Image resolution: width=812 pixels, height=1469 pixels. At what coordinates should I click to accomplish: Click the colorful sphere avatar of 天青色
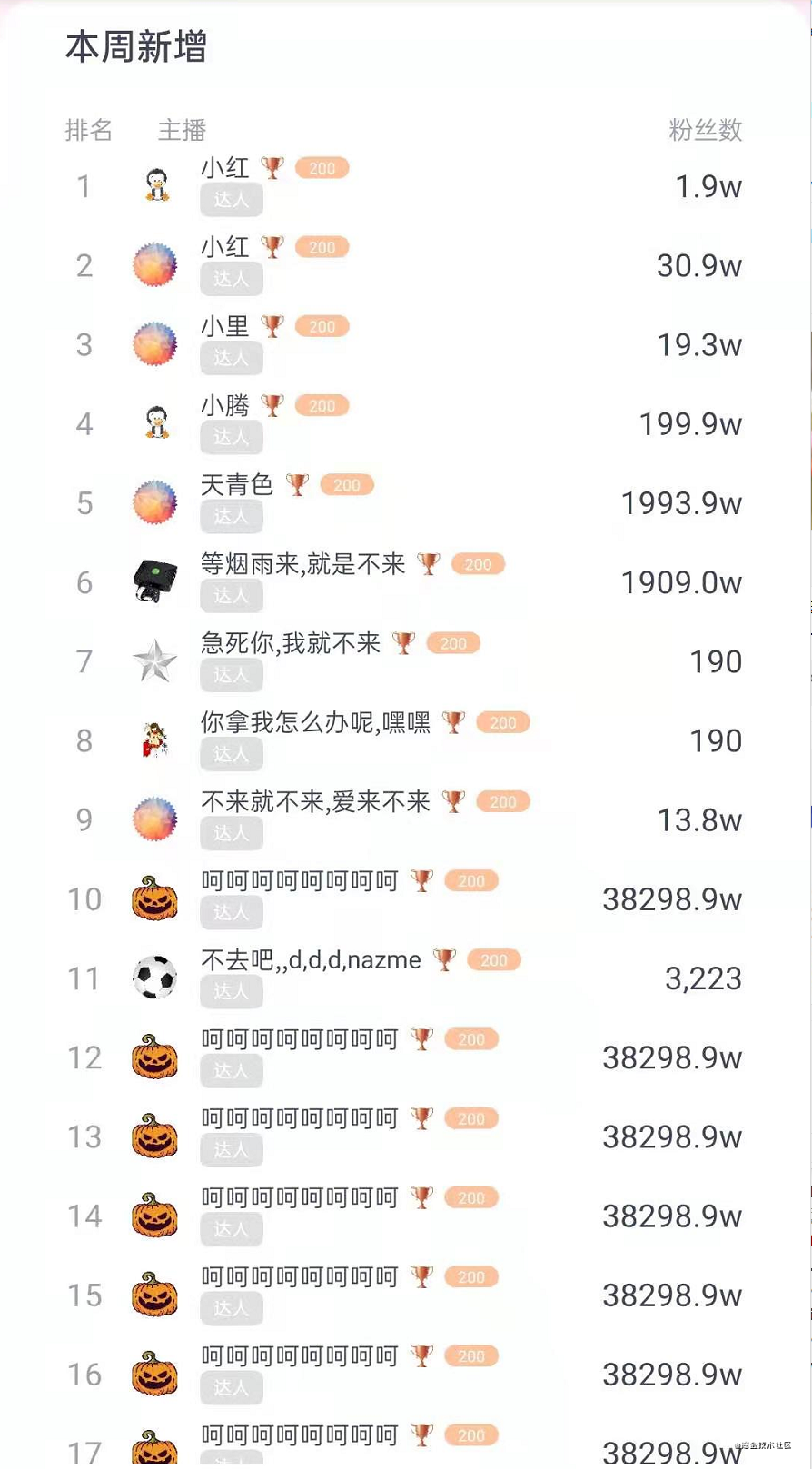pos(154,502)
